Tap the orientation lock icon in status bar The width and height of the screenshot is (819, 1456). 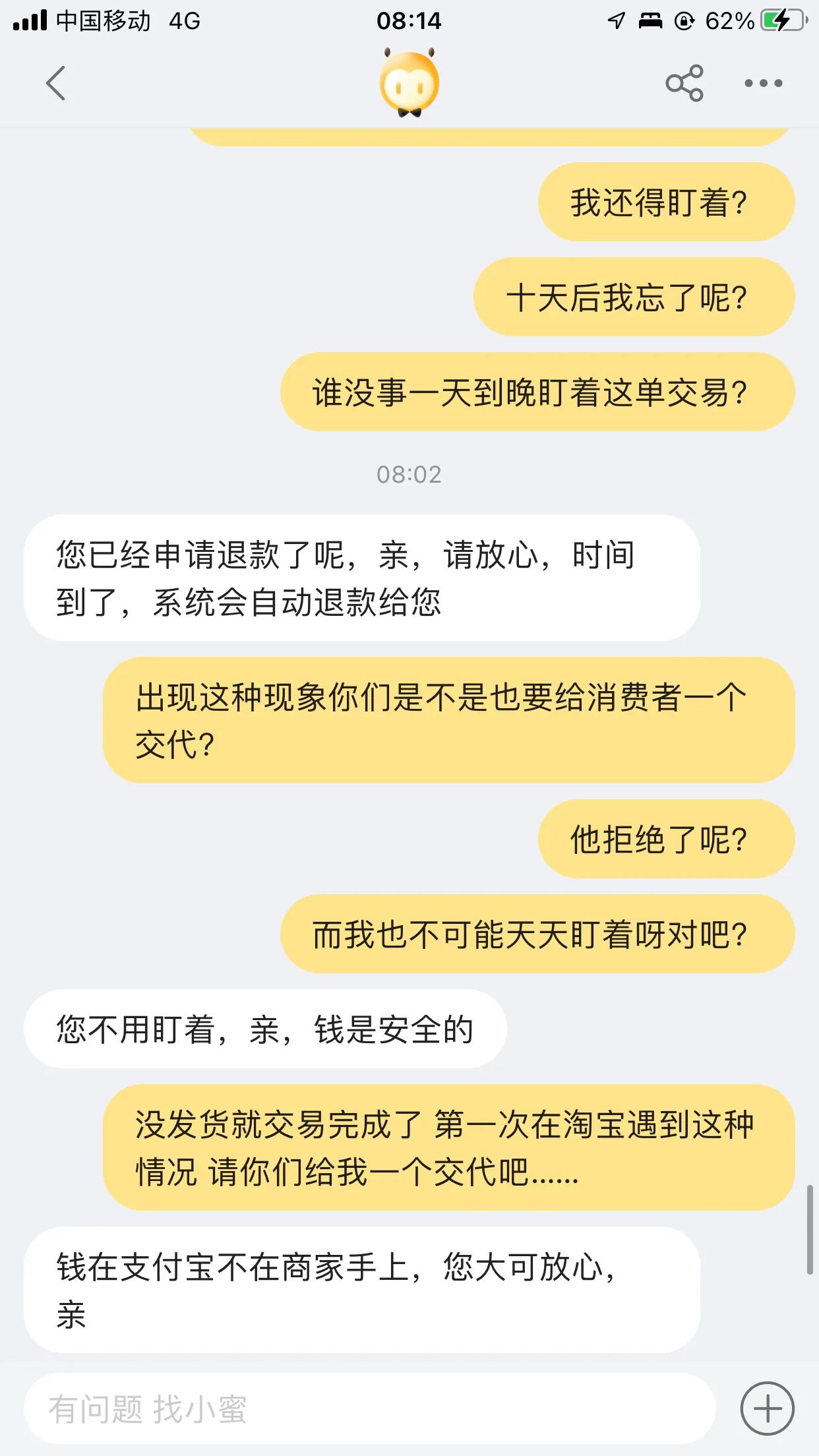coord(684,21)
